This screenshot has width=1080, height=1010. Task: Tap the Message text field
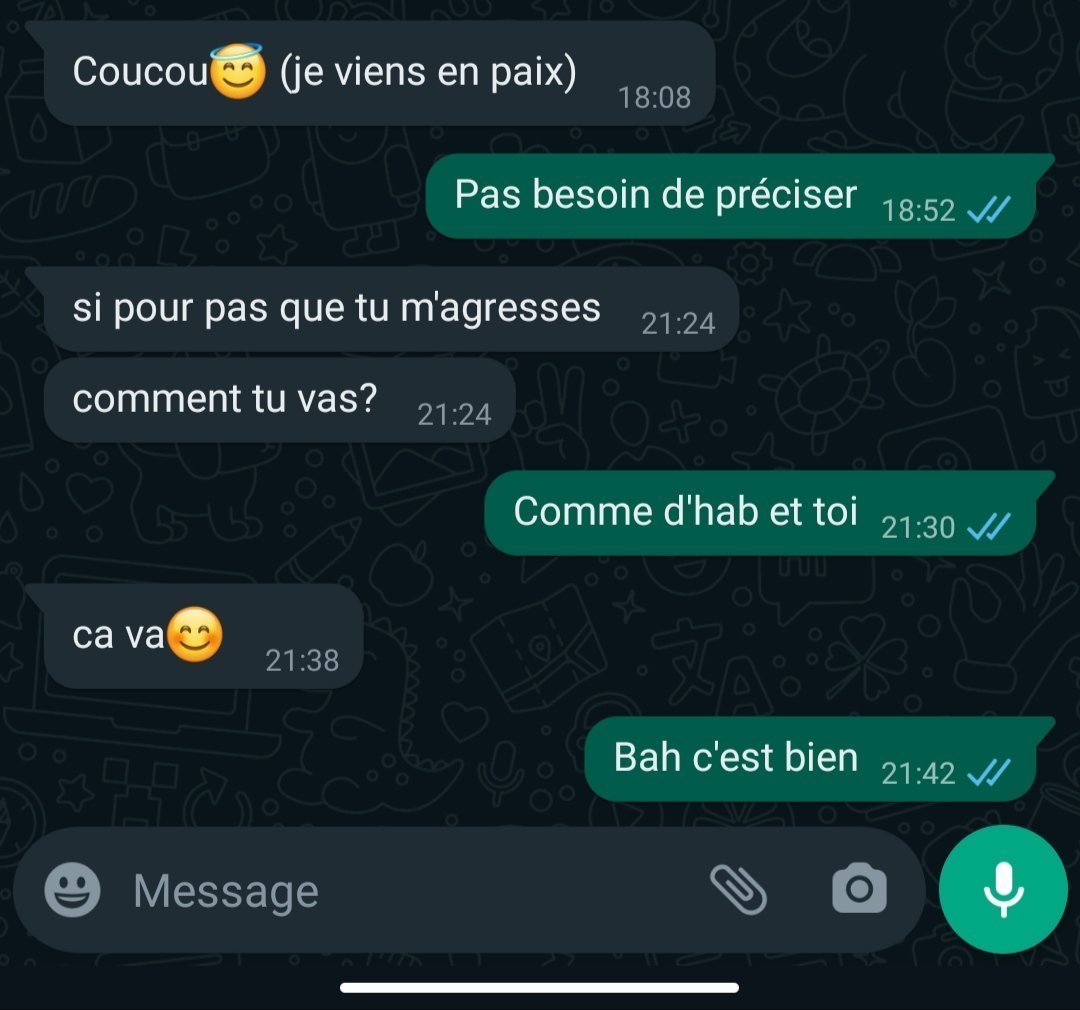400,890
